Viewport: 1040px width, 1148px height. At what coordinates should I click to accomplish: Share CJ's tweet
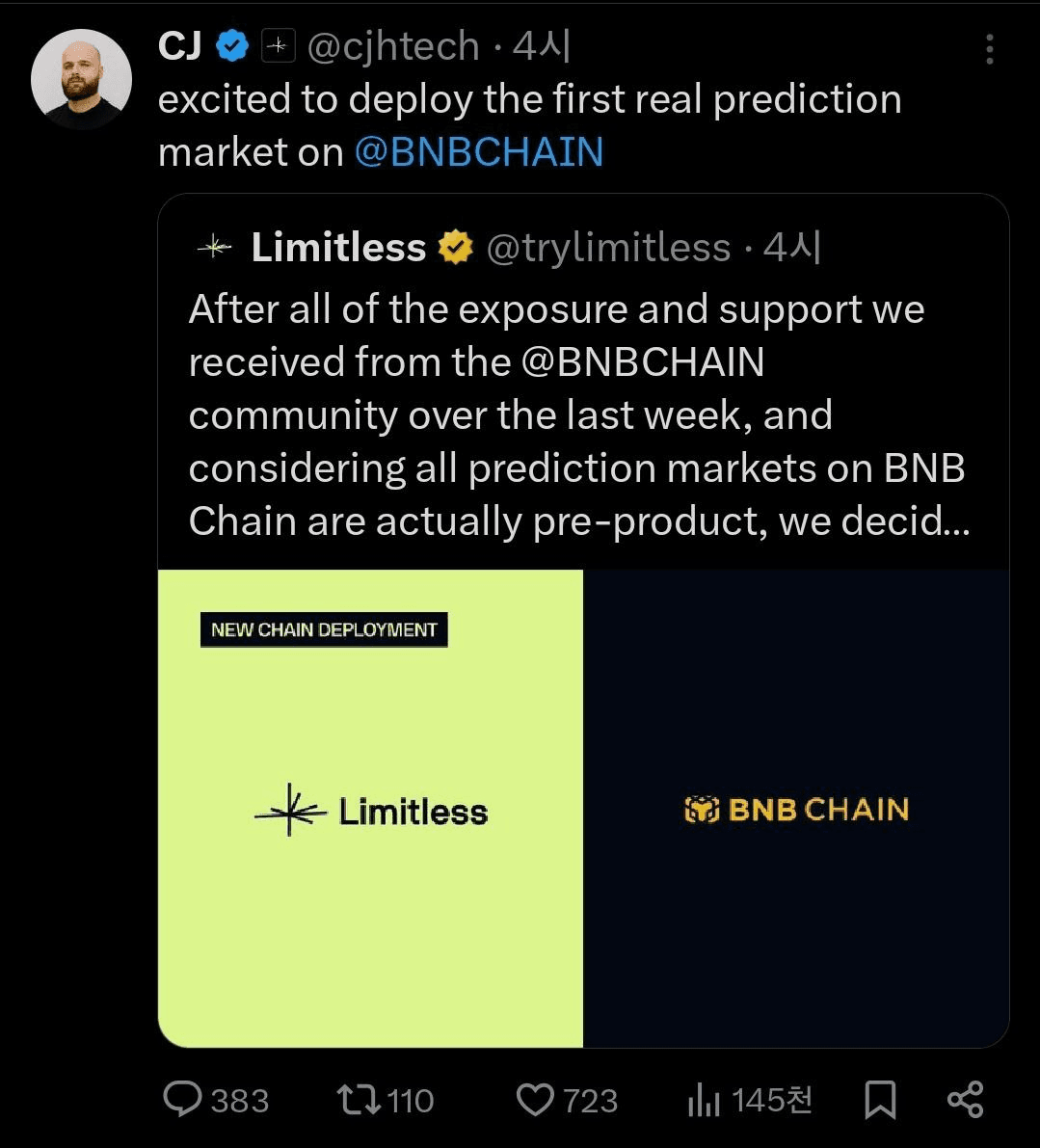[x=965, y=1100]
